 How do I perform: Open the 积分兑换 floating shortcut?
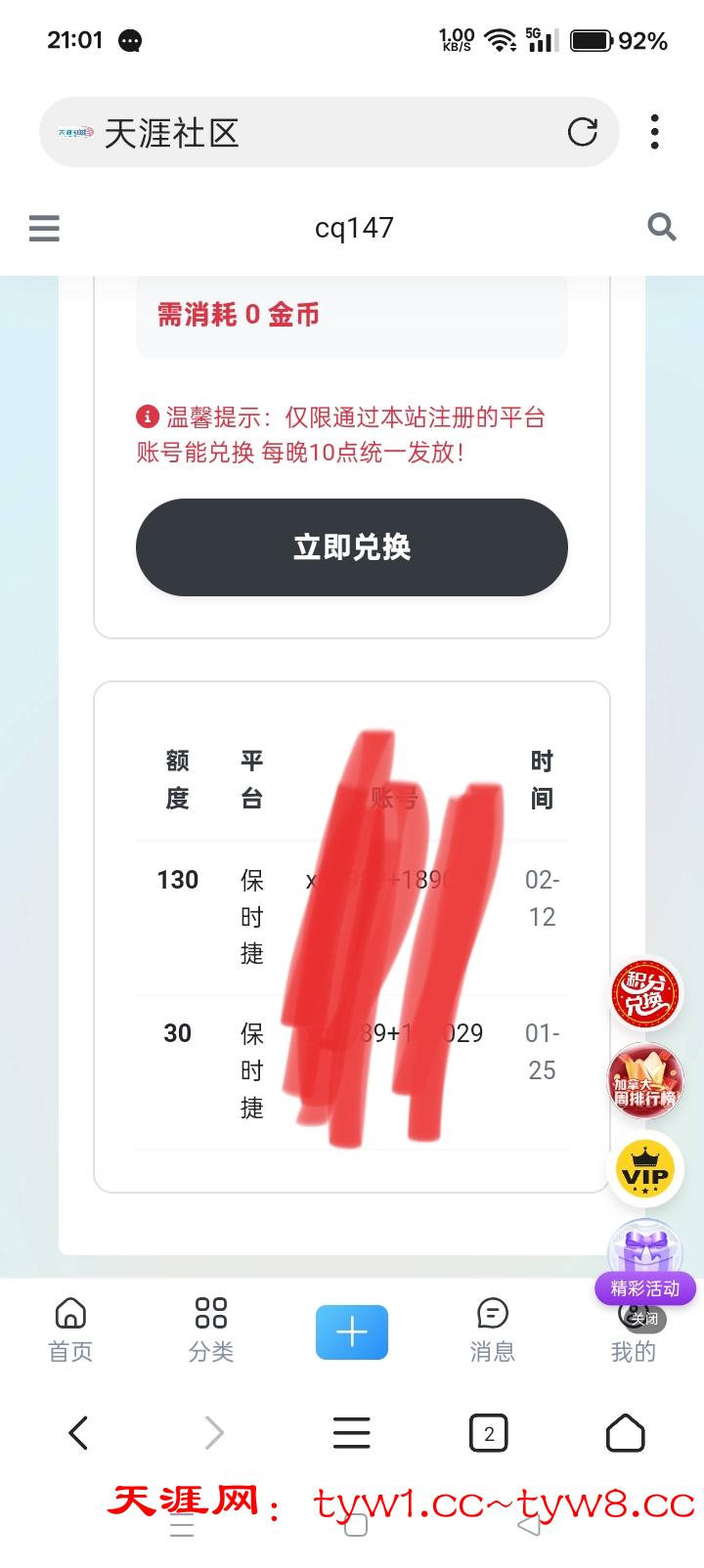[645, 993]
